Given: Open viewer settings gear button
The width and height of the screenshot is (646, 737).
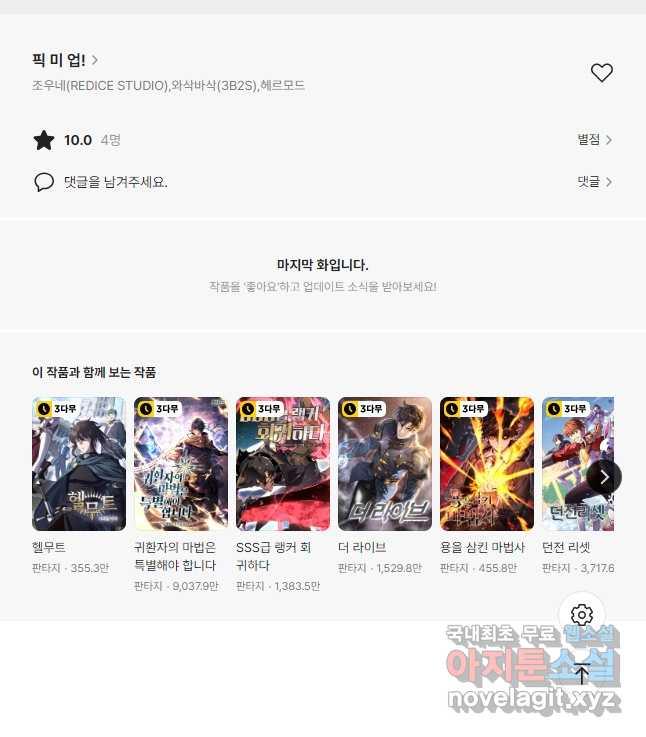Looking at the screenshot, I should [582, 615].
